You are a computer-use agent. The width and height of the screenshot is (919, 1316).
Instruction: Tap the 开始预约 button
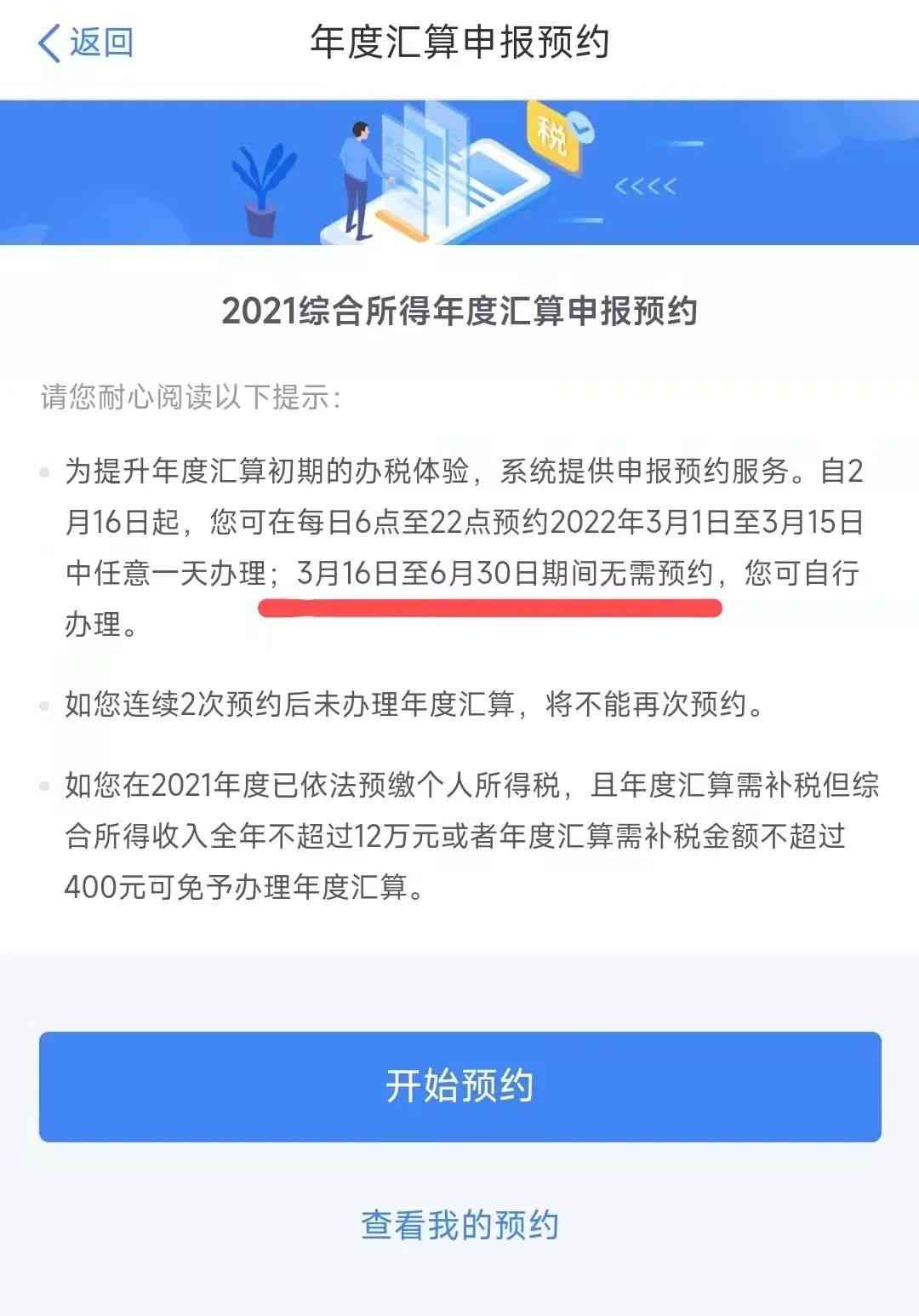(459, 1086)
